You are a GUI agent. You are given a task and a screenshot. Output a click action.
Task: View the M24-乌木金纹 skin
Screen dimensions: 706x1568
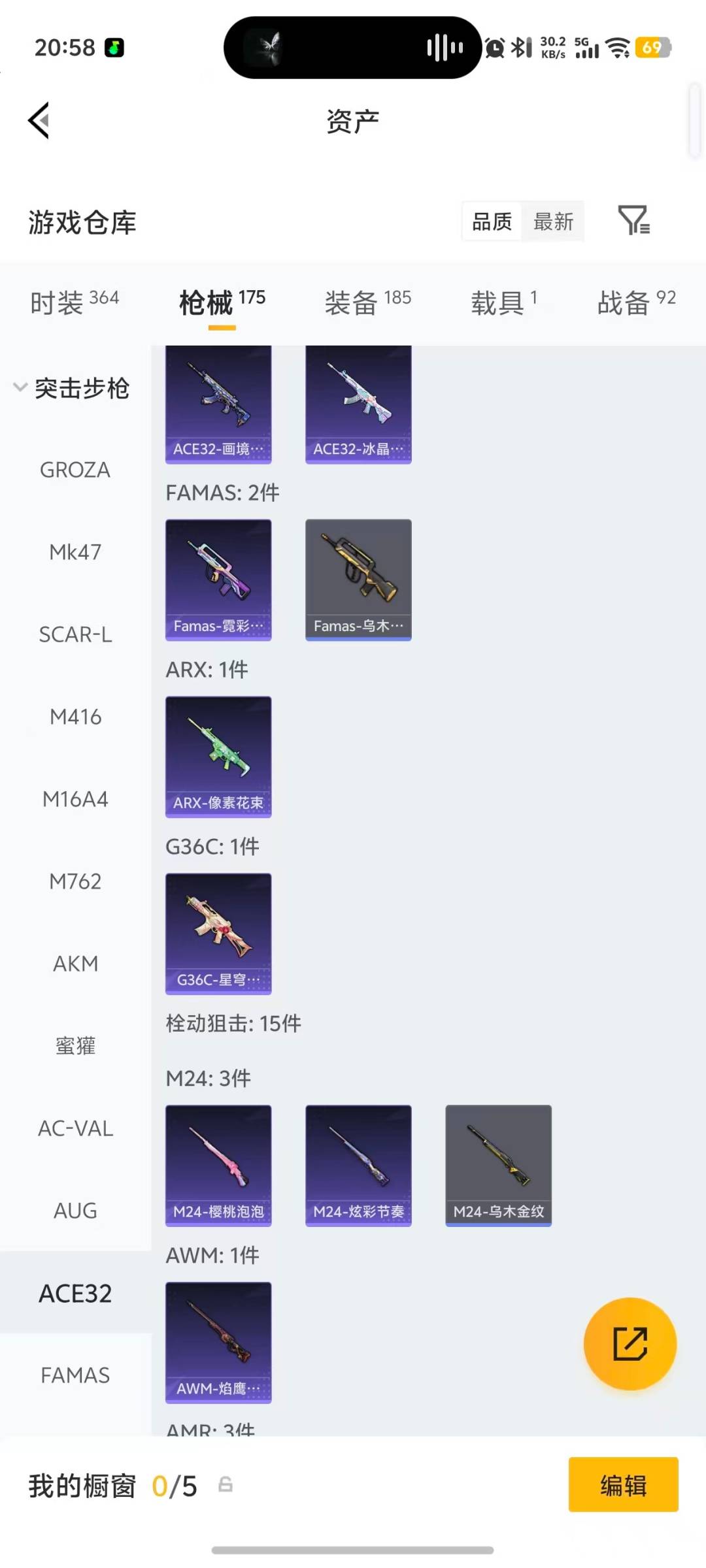pyautogui.click(x=498, y=1166)
